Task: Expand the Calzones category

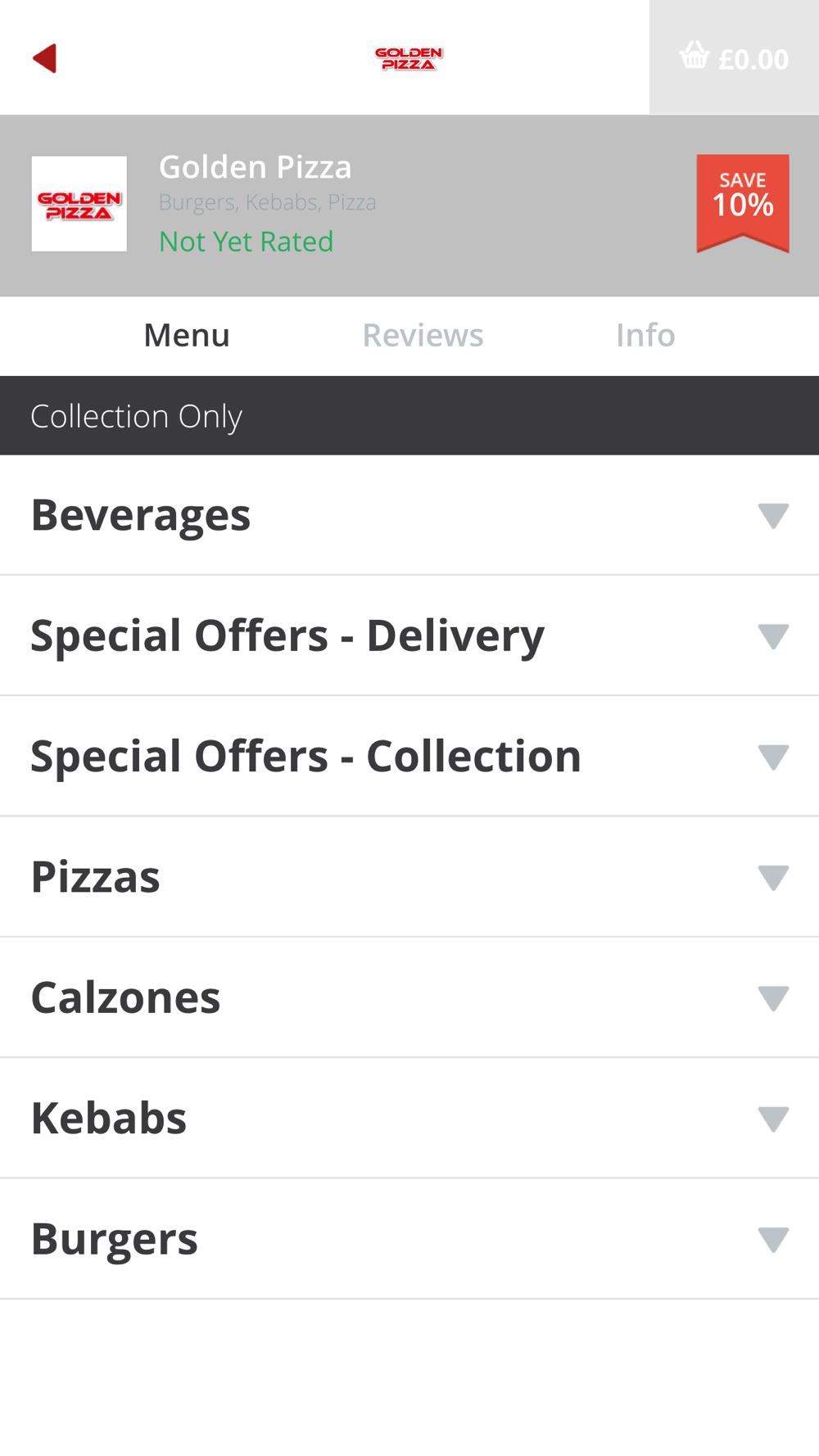Action: (x=409, y=997)
